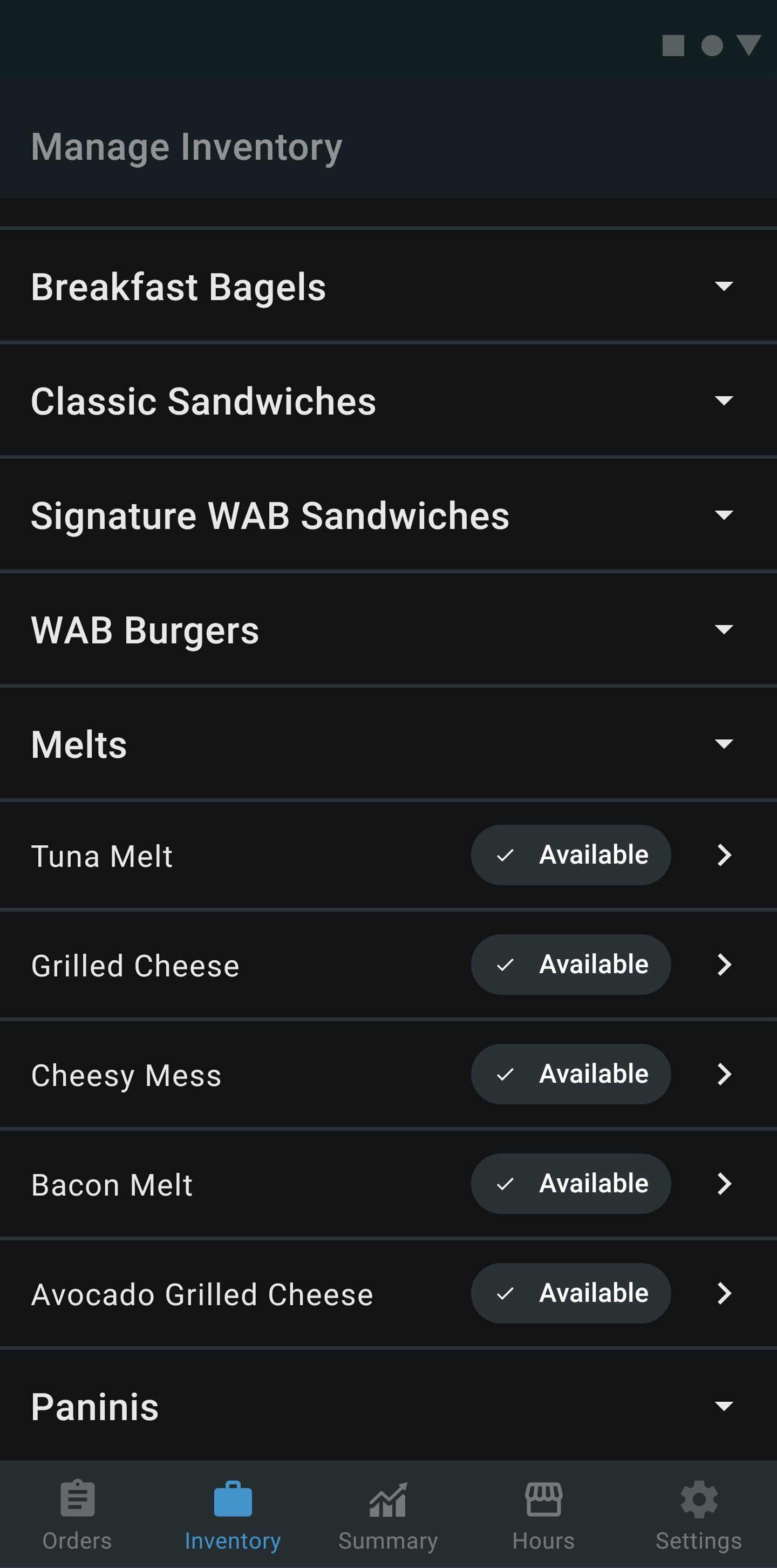777x1568 pixels.
Task: Open Grilled Cheese details arrow
Action: 724,964
